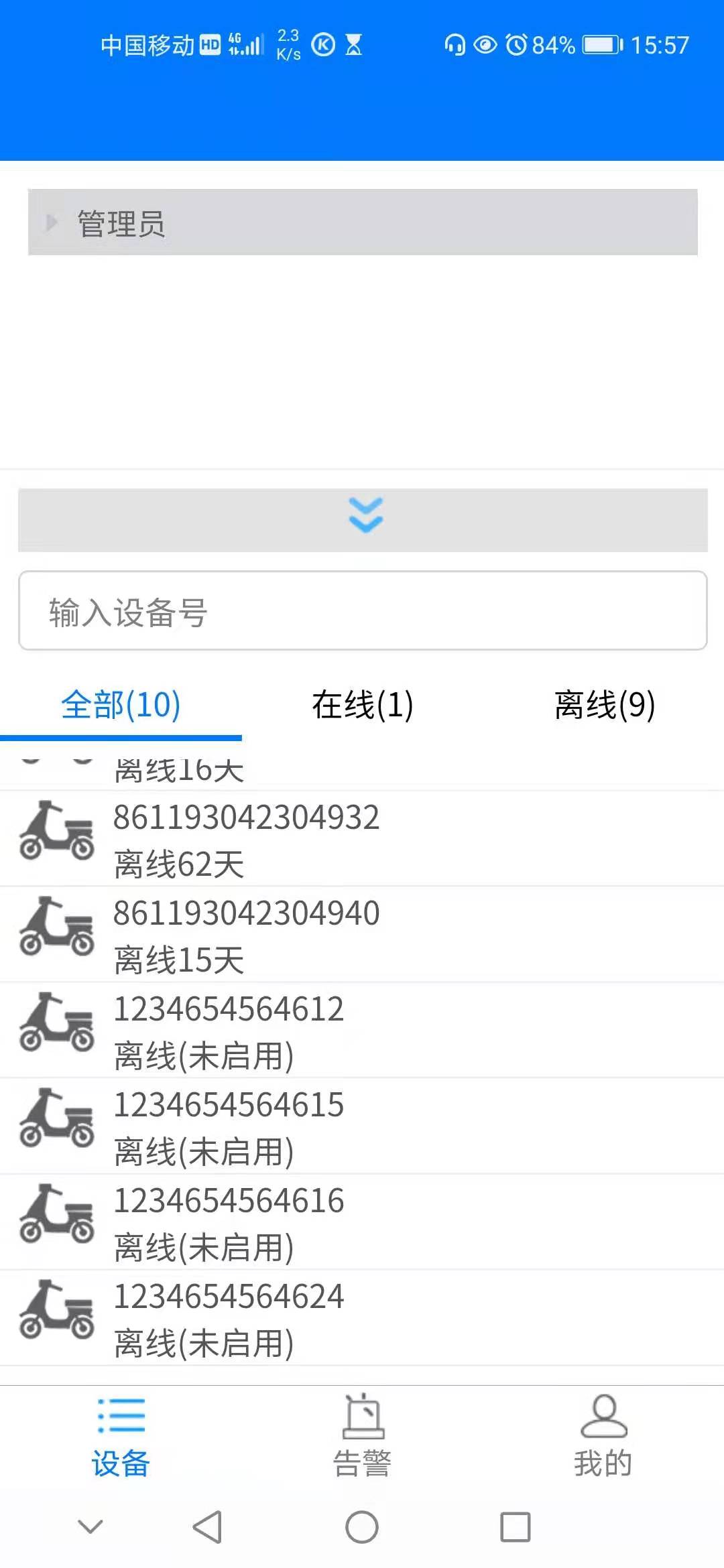Select device 1234654564612
This screenshot has width=724, height=1568.
coord(362,1031)
